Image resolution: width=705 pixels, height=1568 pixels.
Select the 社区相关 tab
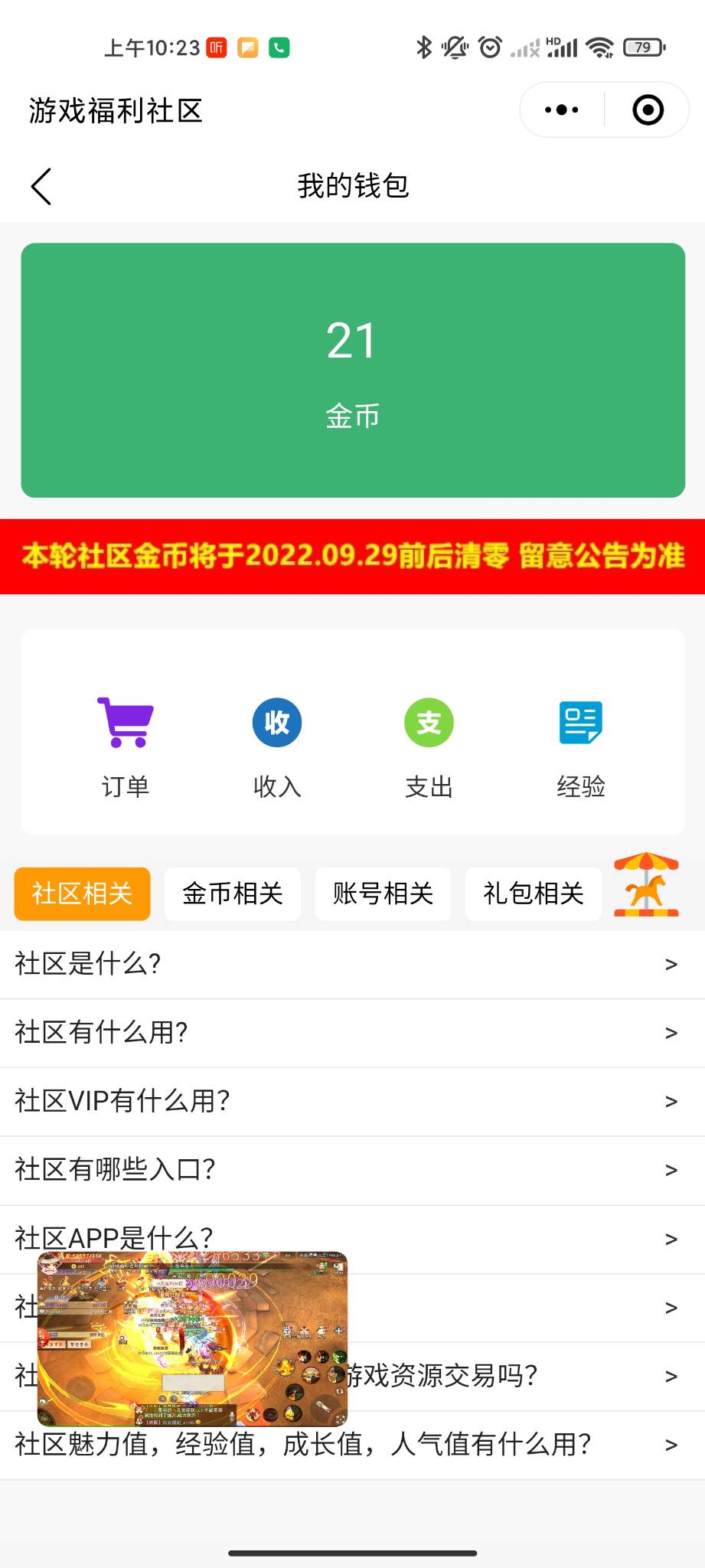tap(83, 893)
